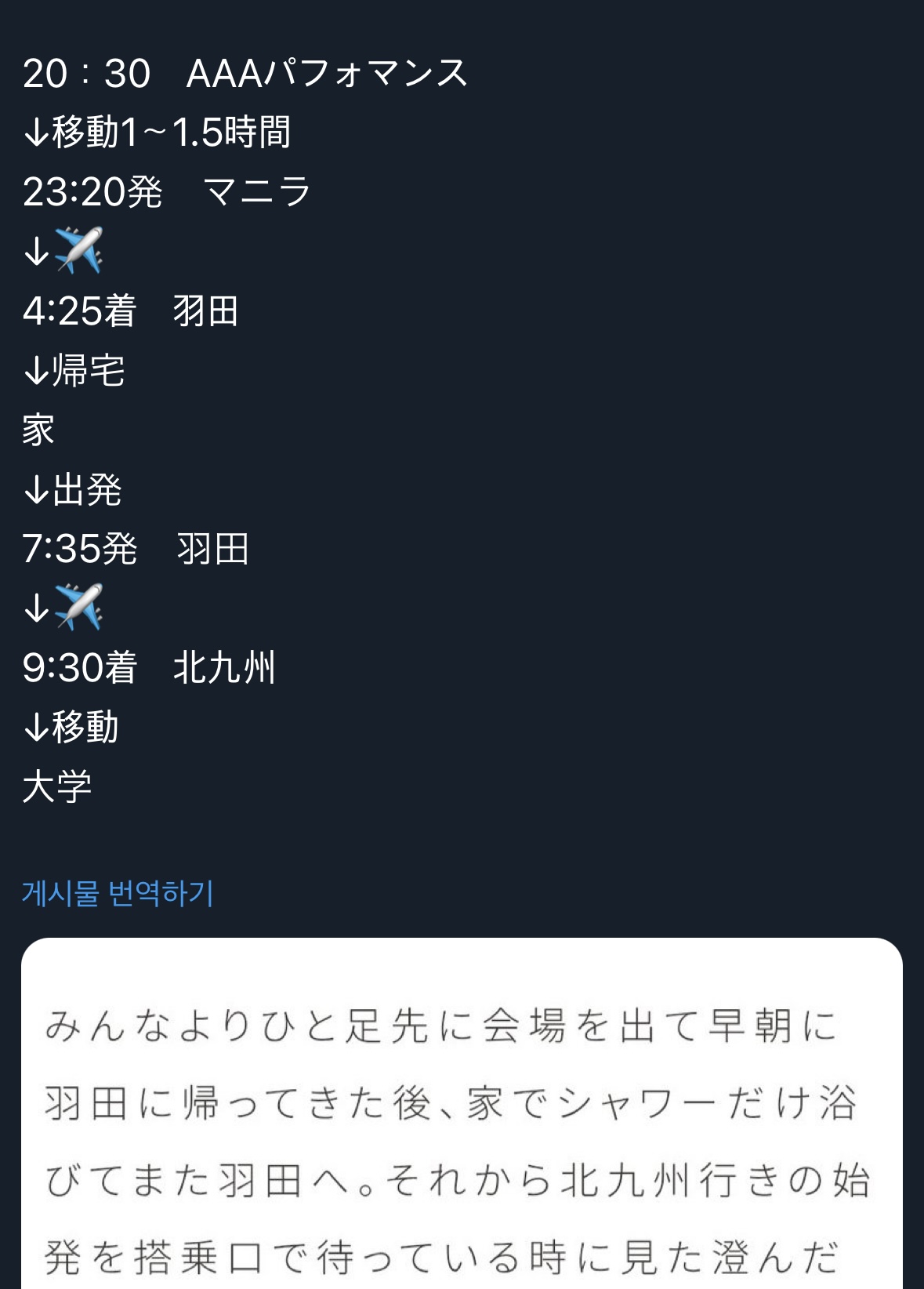The height and width of the screenshot is (1289, 924).
Task: Click the 4:25着 羽田 arrival line
Action: click(129, 310)
